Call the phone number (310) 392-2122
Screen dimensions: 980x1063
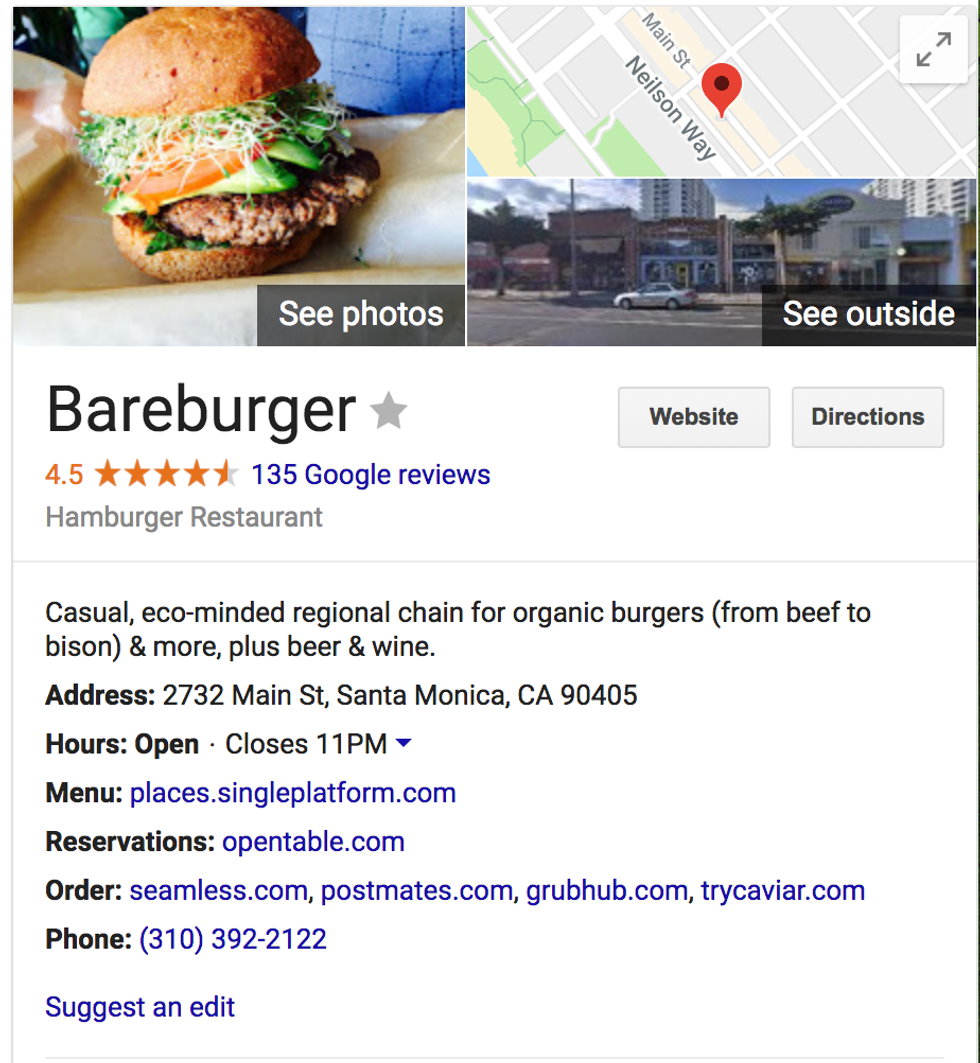232,940
